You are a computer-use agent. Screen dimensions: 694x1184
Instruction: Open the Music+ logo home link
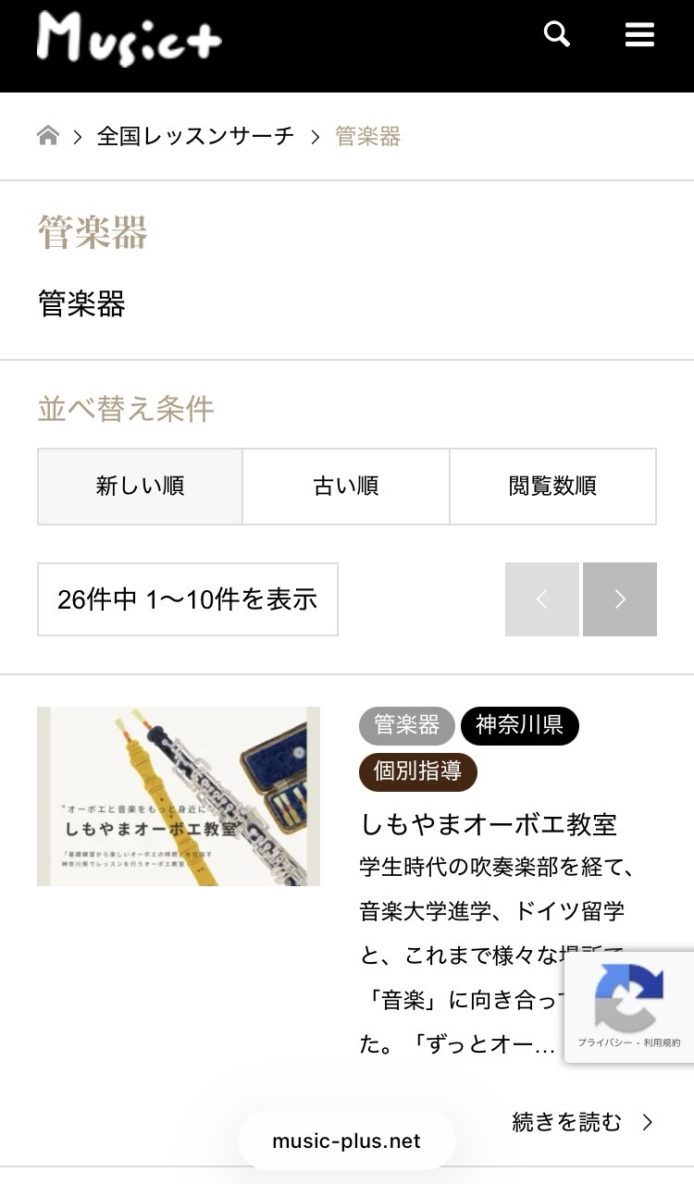click(128, 38)
